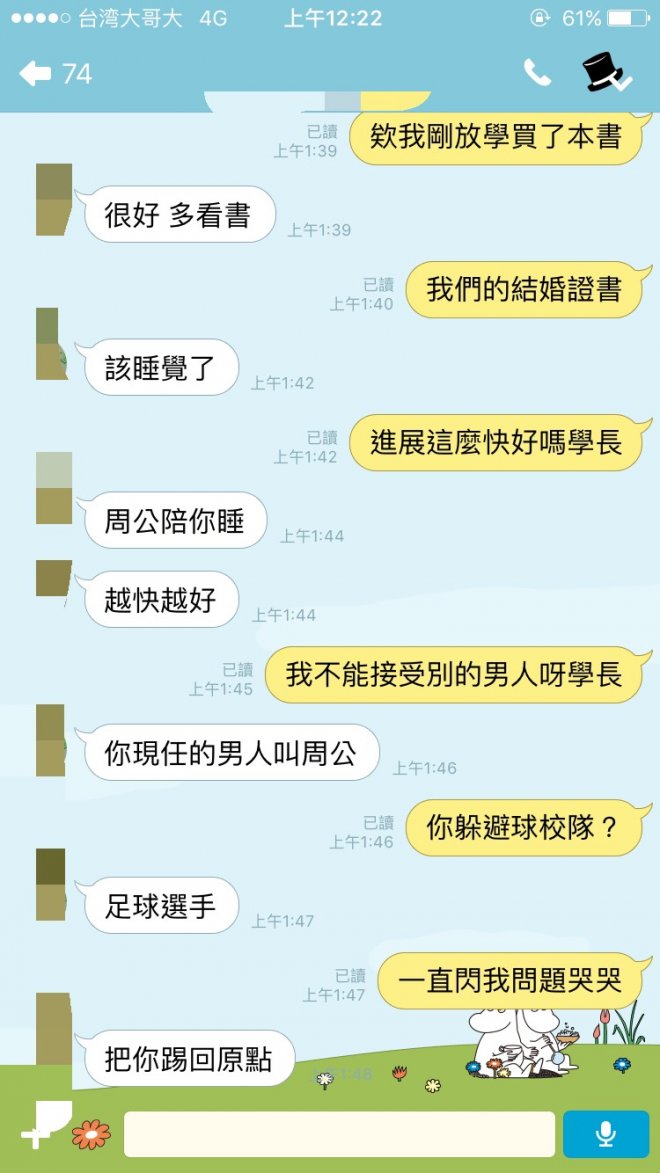Open sender's avatar beside 足球選手

pos(51,884)
